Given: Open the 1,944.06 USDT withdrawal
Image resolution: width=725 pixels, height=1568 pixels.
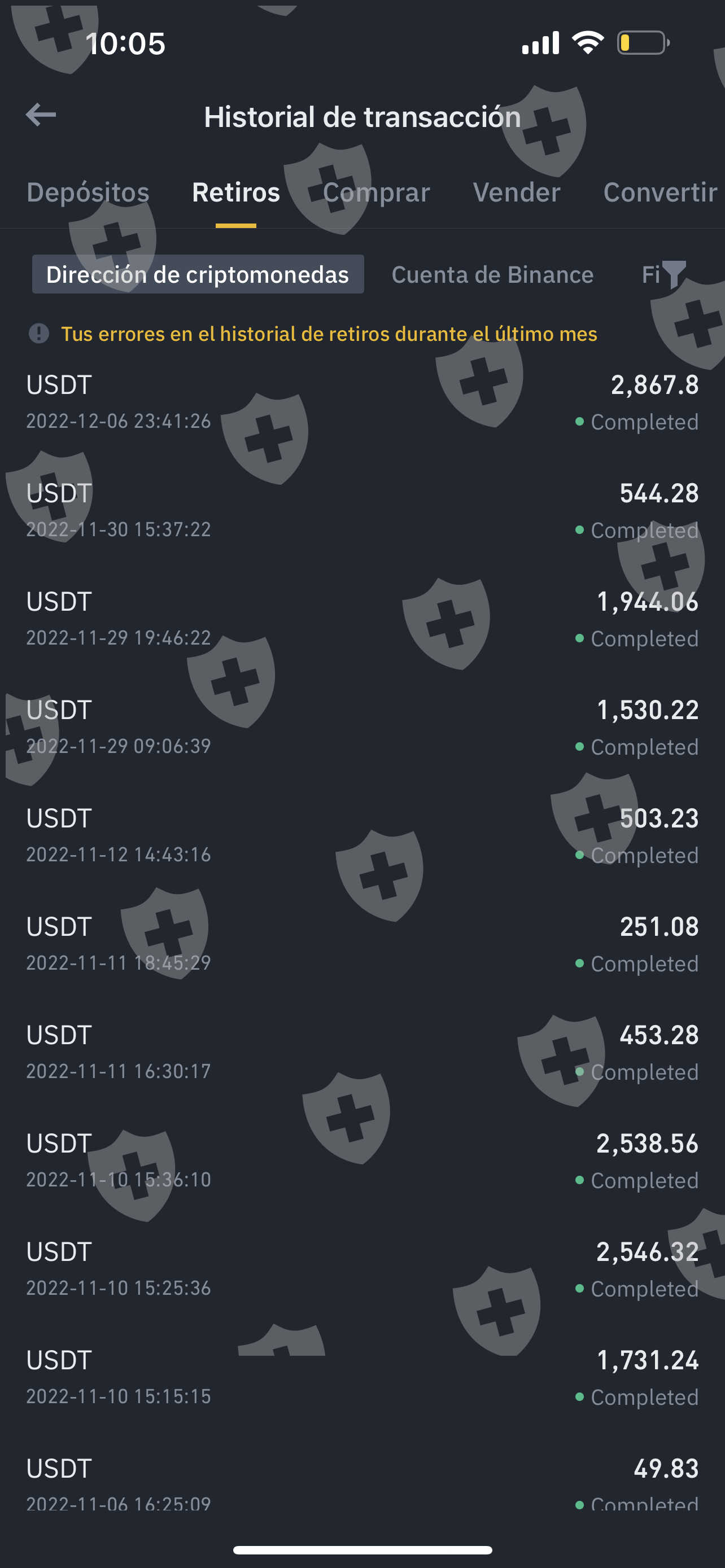Looking at the screenshot, I should coord(362,619).
